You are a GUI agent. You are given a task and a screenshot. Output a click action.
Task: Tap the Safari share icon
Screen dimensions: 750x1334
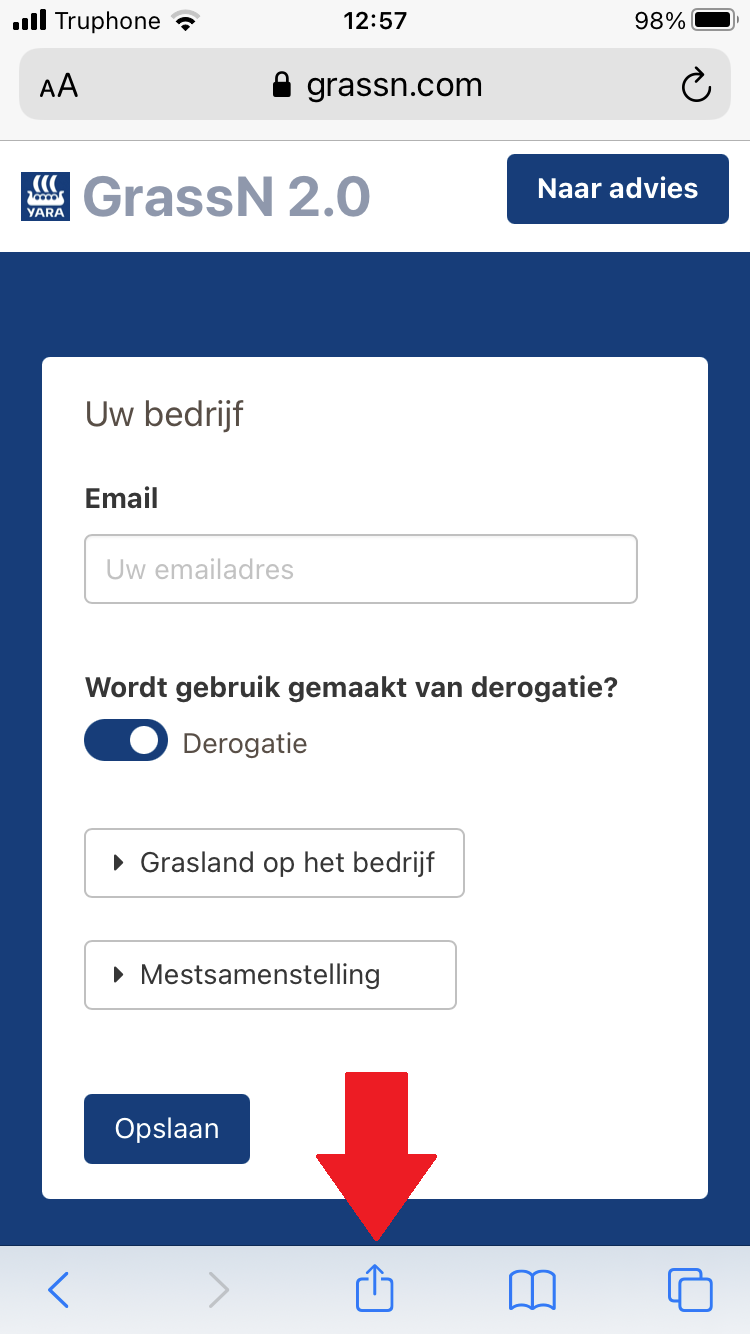[374, 1289]
